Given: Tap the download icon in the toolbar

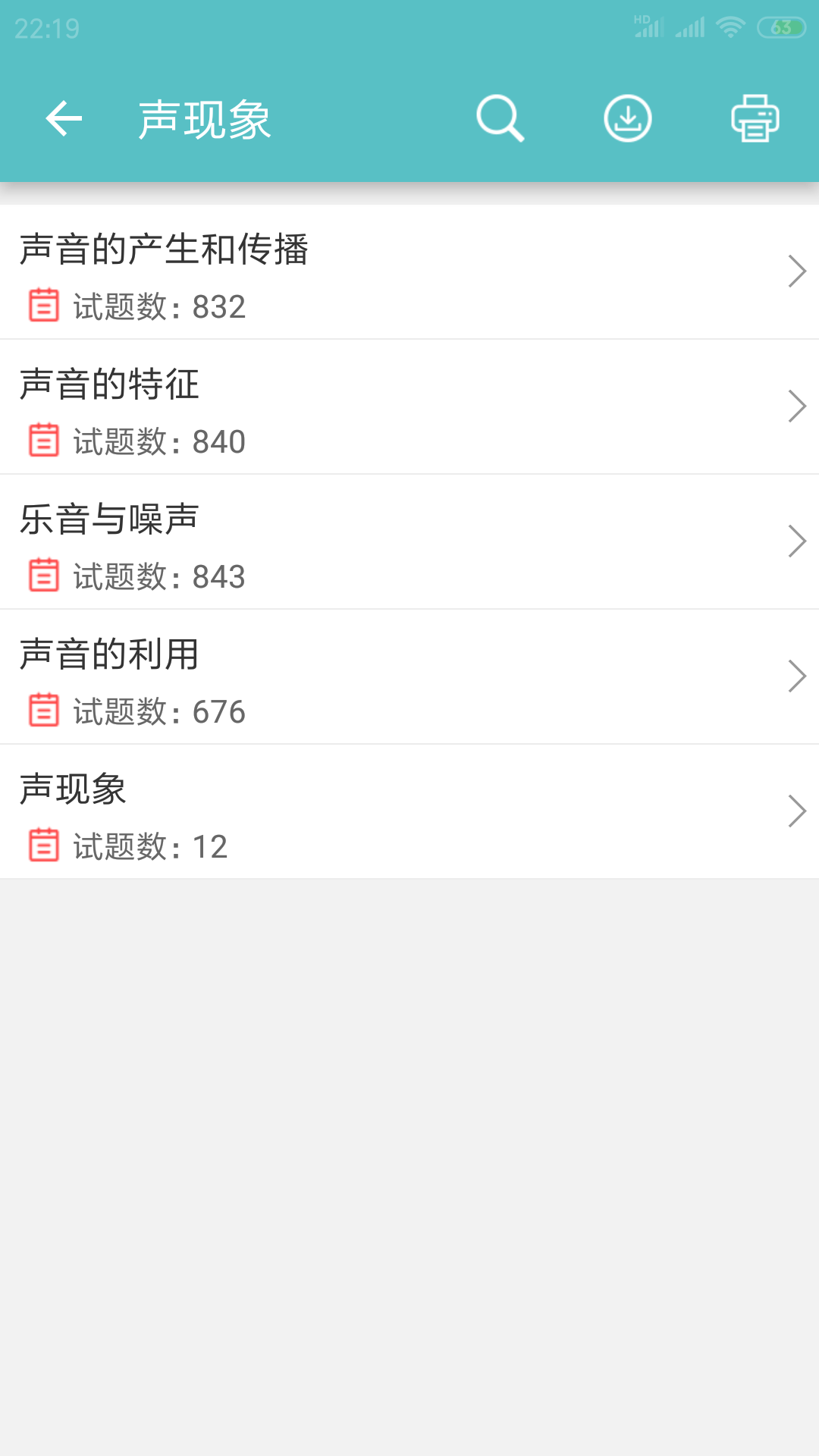Looking at the screenshot, I should click(628, 118).
